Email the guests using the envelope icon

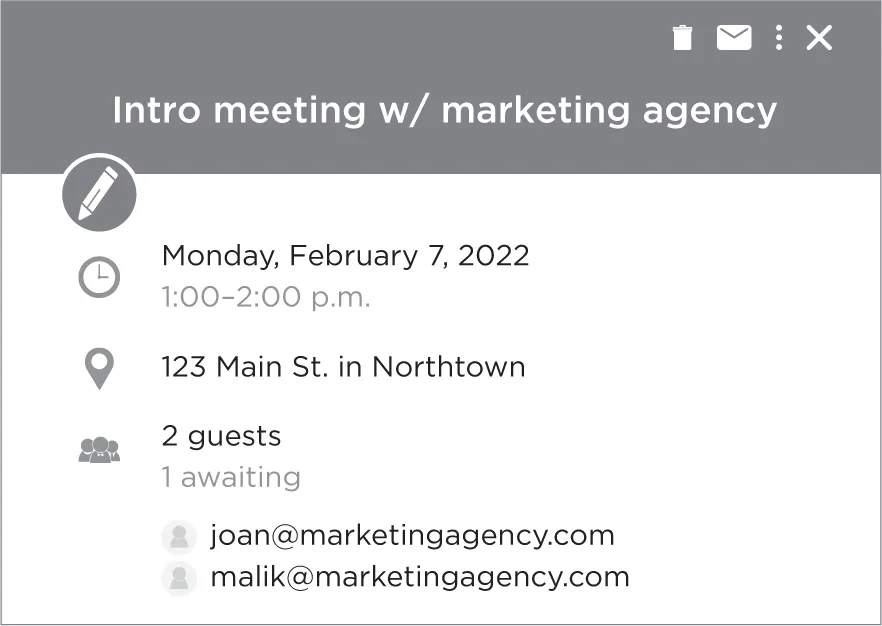point(734,38)
